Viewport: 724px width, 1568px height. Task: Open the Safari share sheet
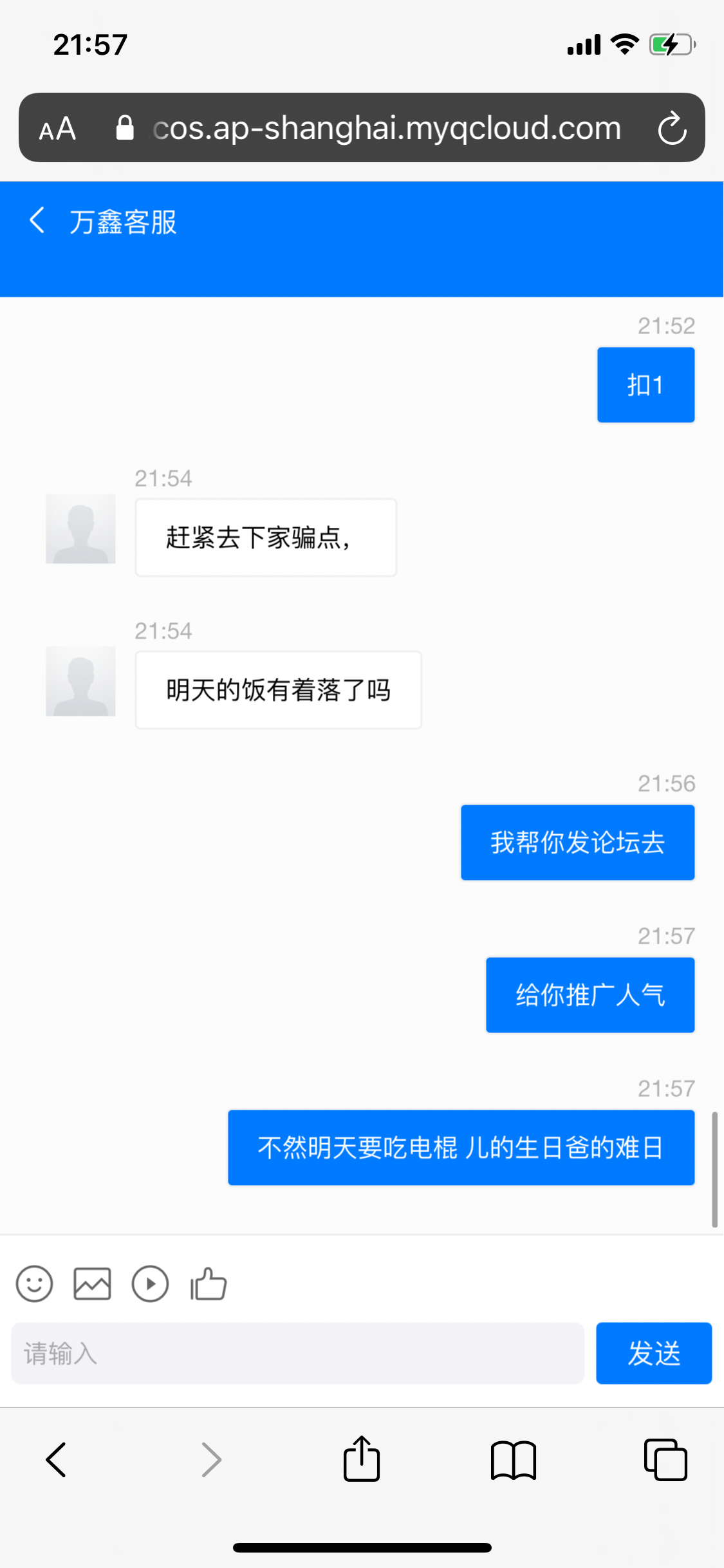click(362, 1459)
